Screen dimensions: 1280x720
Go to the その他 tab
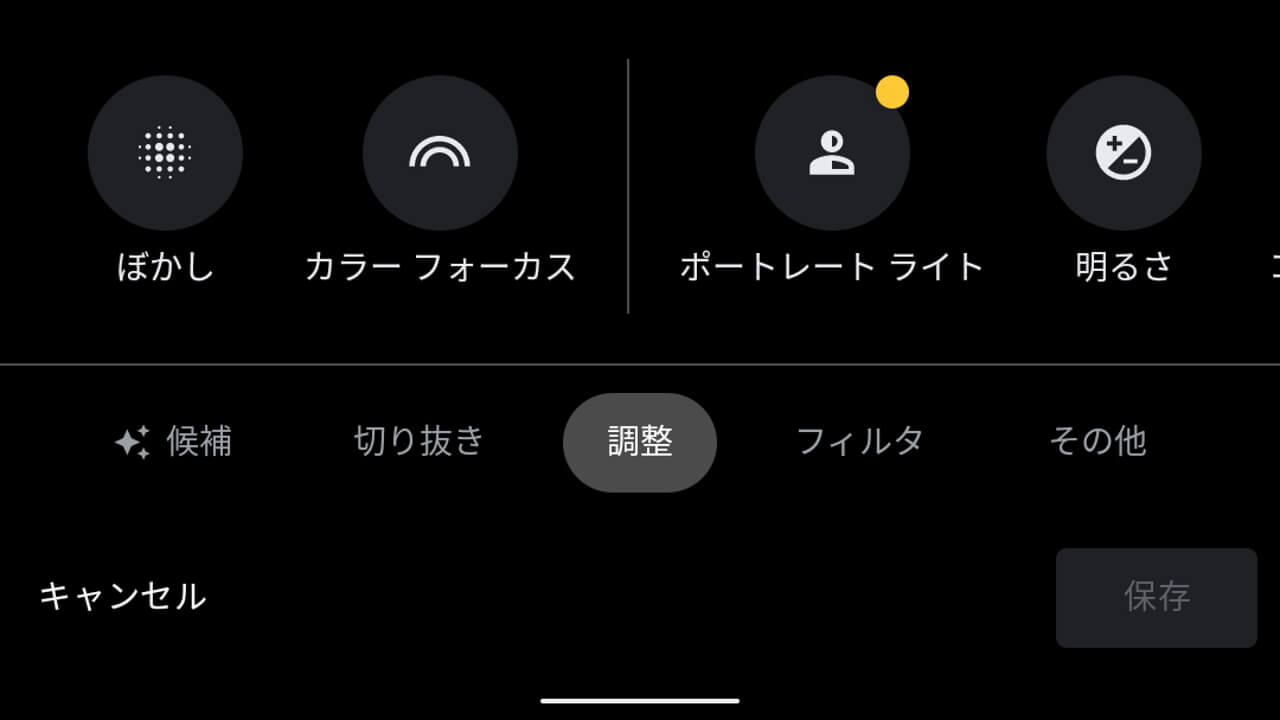coord(1097,441)
